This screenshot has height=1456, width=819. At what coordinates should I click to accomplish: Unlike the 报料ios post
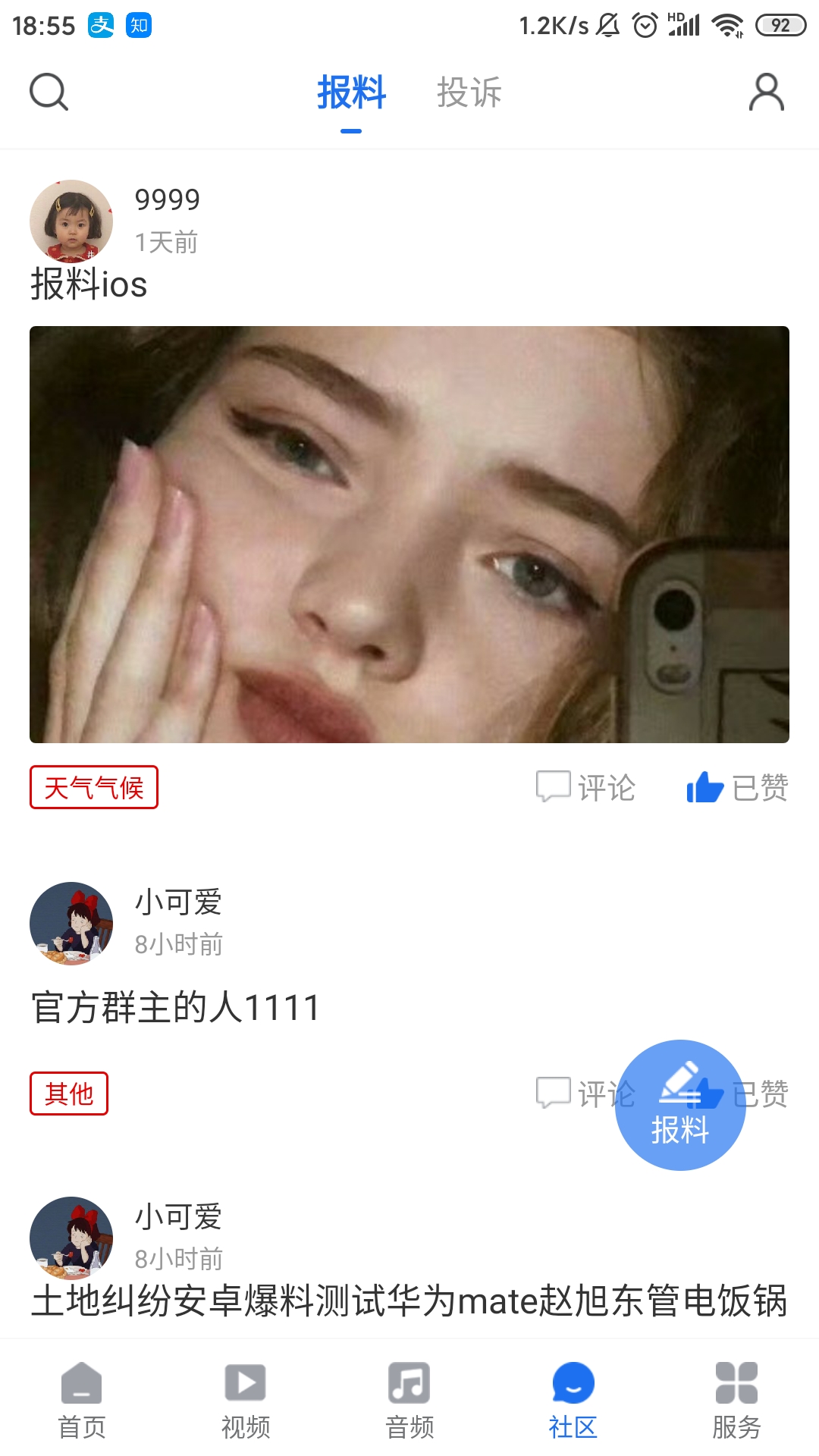point(737,787)
